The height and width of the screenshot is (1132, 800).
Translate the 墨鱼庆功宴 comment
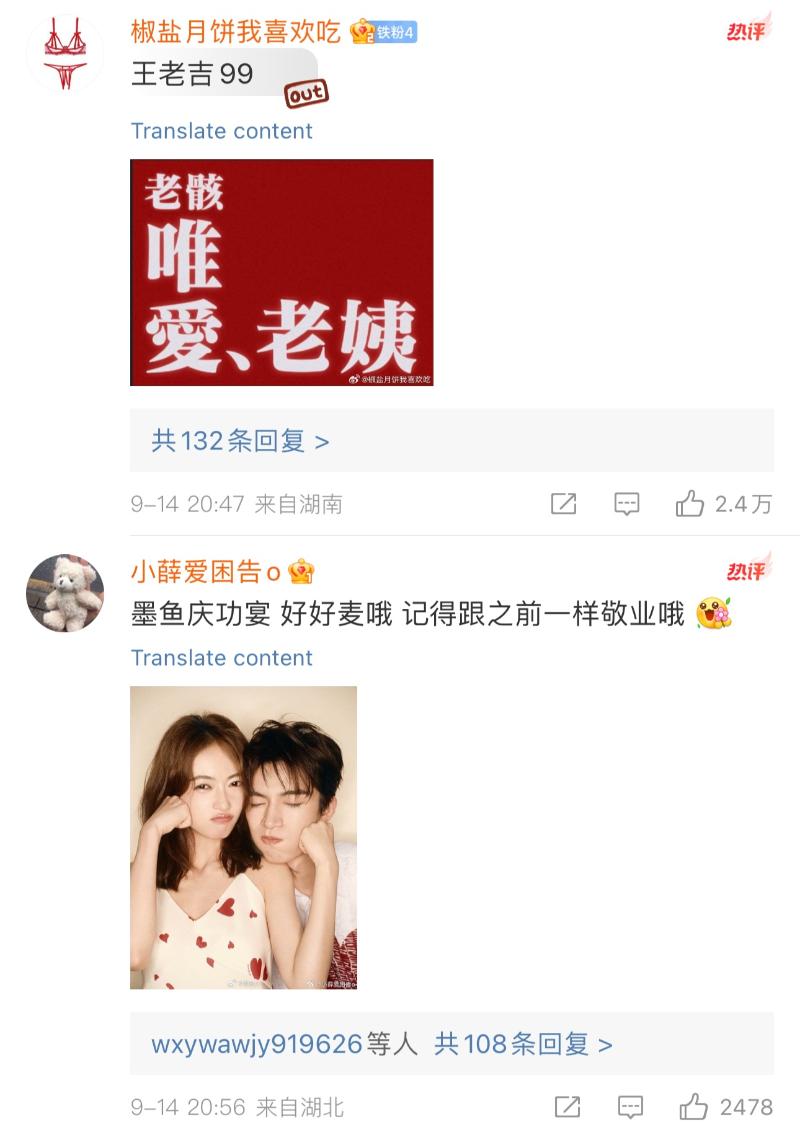coord(221,658)
